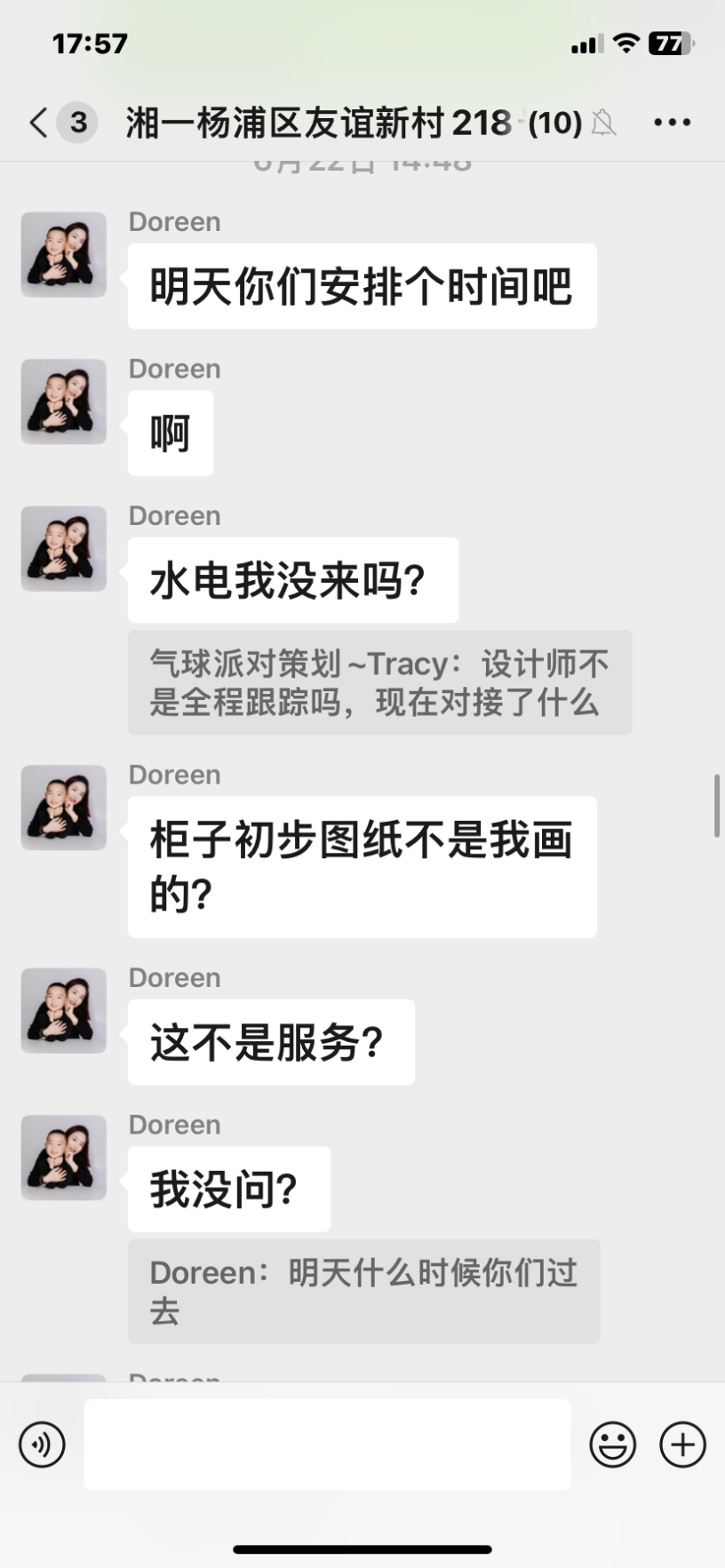Jump to quoted Doreen message '明天什么时候你们过去'
725x1568 pixels.
(x=363, y=1292)
